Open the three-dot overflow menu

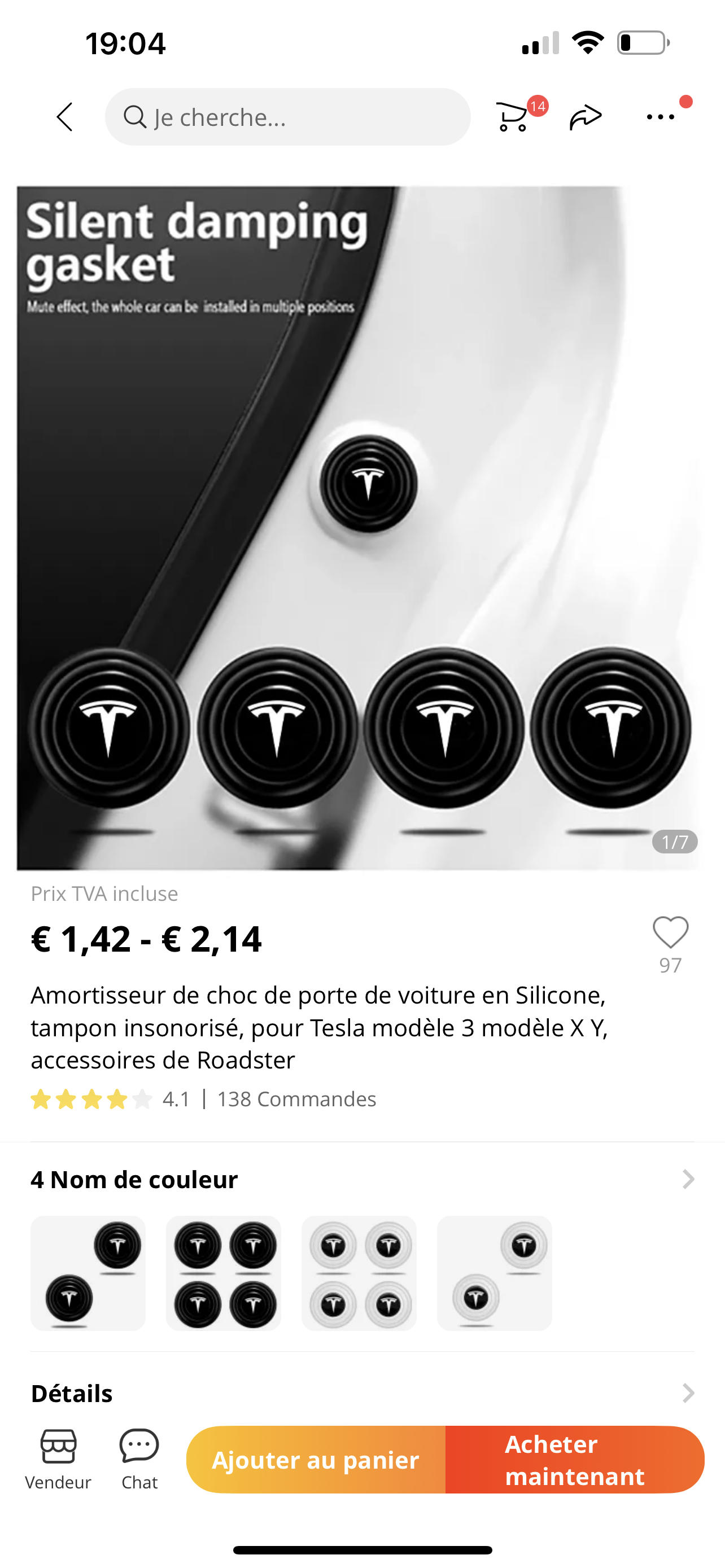click(x=661, y=117)
